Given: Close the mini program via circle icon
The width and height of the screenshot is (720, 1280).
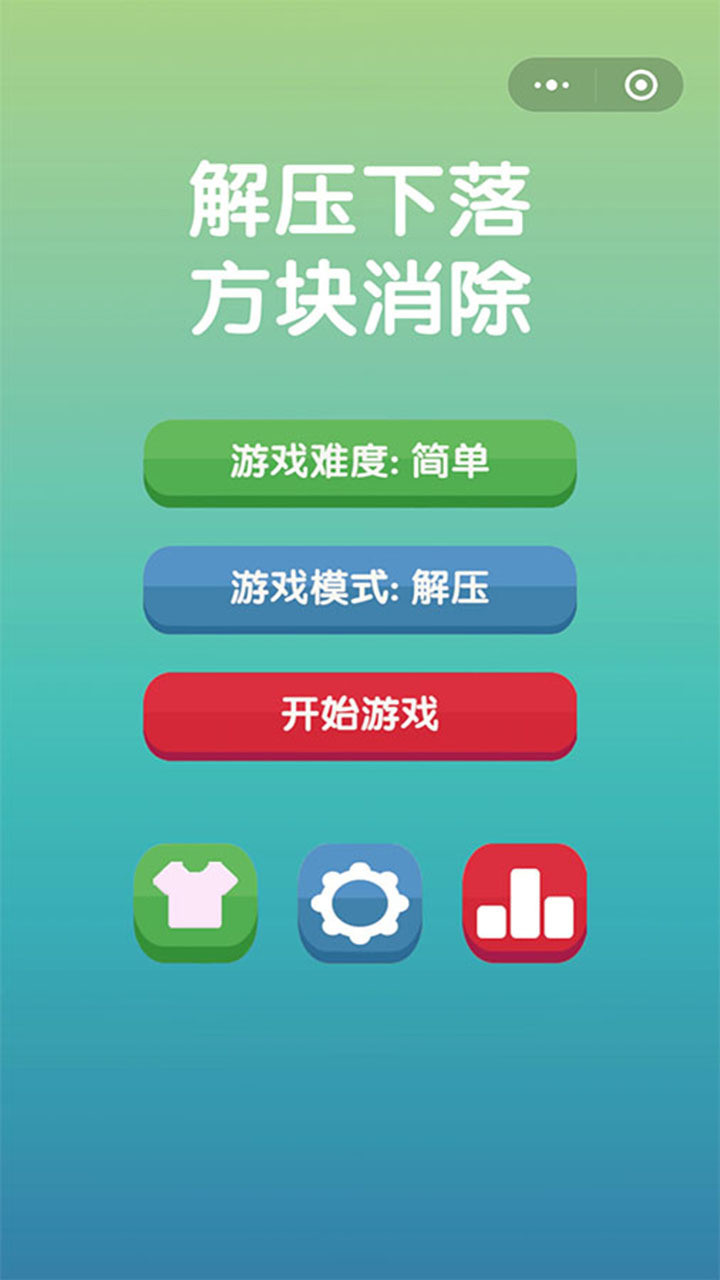Looking at the screenshot, I should click(641, 85).
